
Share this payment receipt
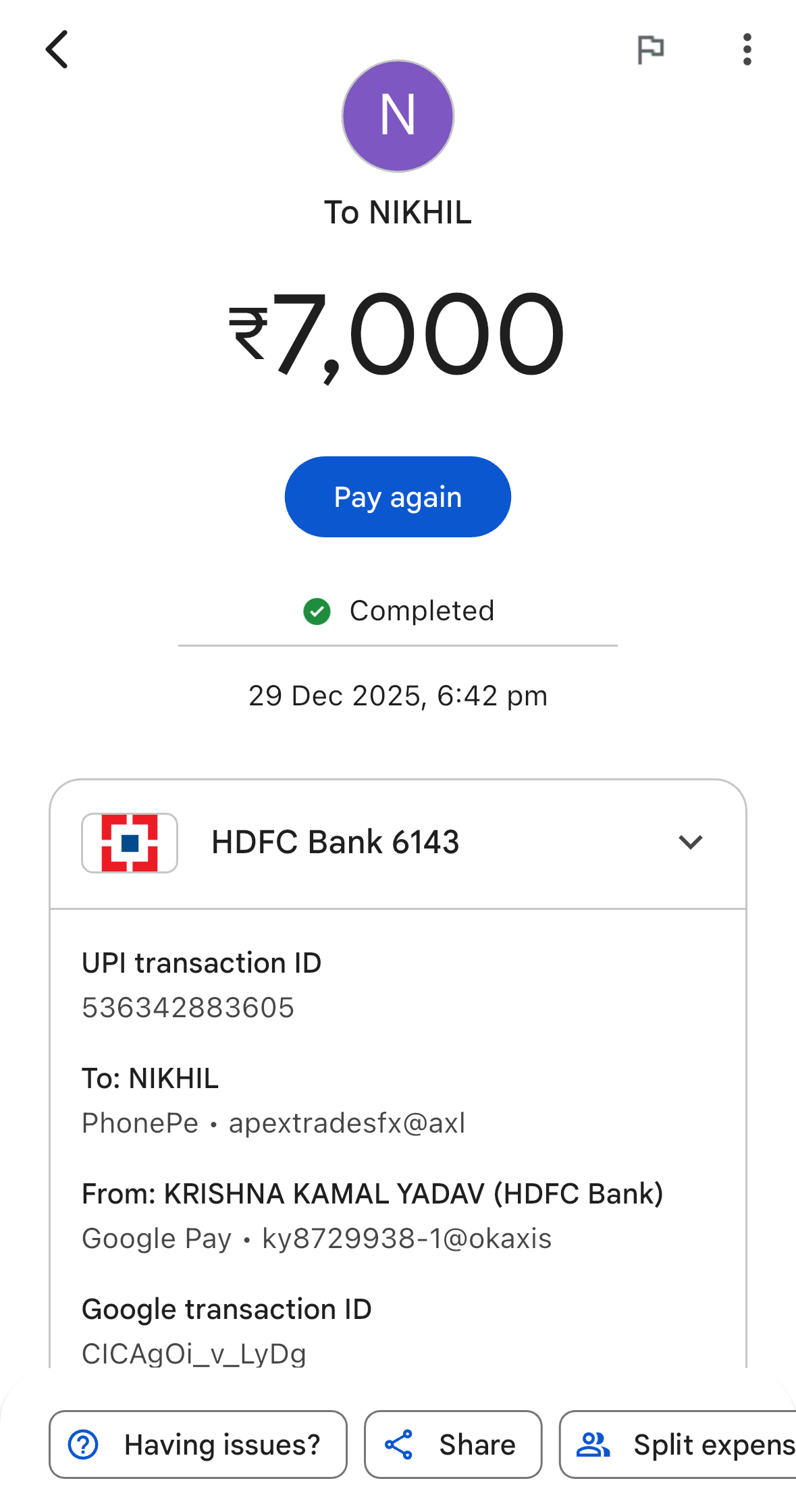click(x=453, y=1444)
